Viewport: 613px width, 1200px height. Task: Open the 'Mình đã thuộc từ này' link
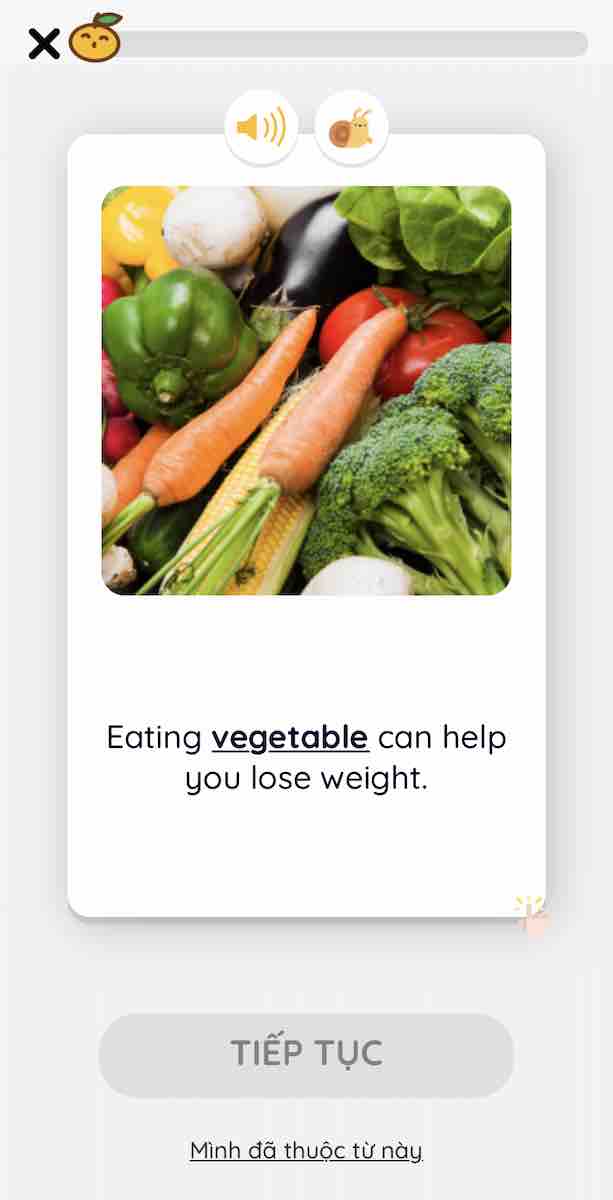click(306, 1151)
